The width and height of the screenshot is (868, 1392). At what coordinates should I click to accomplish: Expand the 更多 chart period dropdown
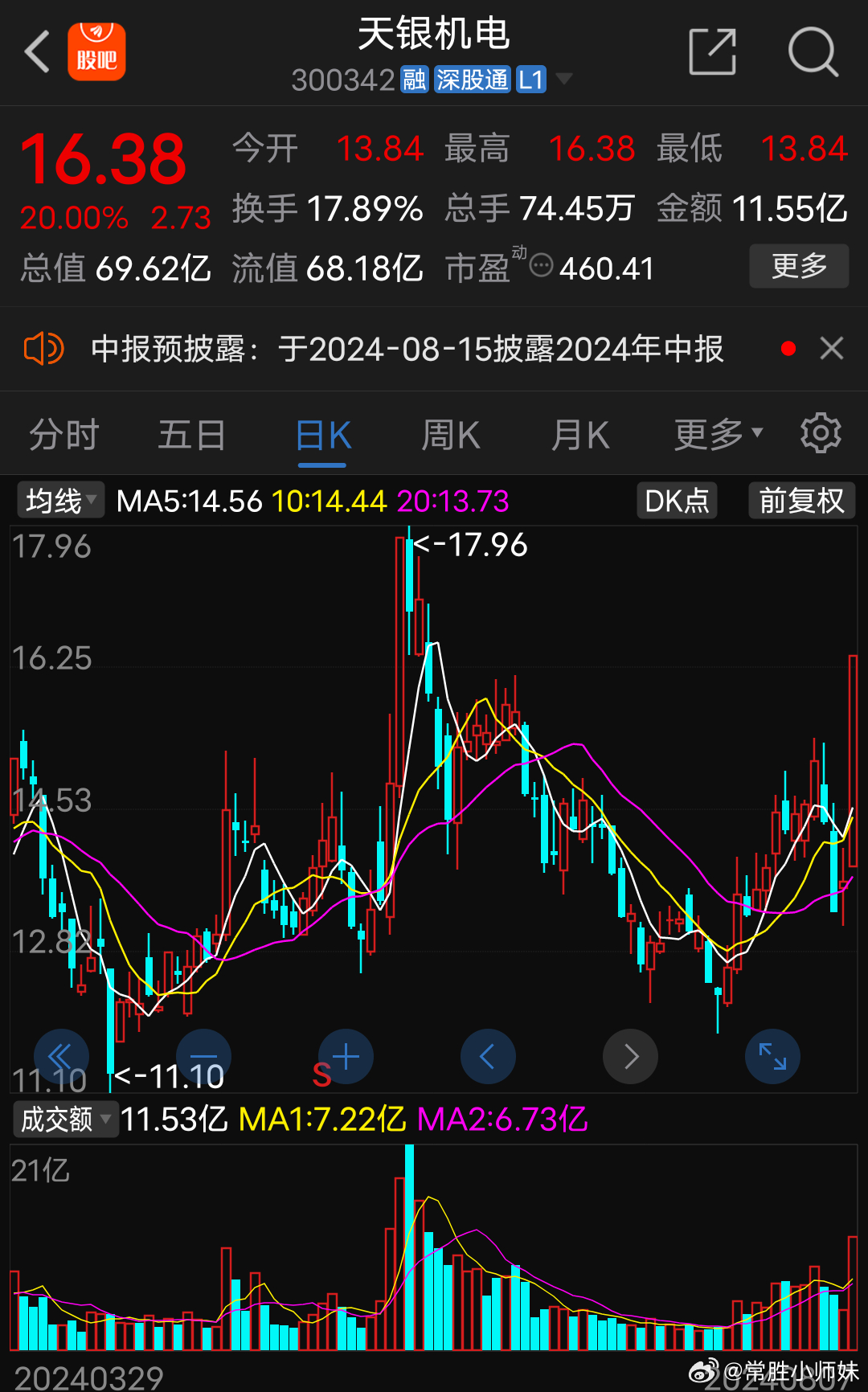click(x=718, y=435)
